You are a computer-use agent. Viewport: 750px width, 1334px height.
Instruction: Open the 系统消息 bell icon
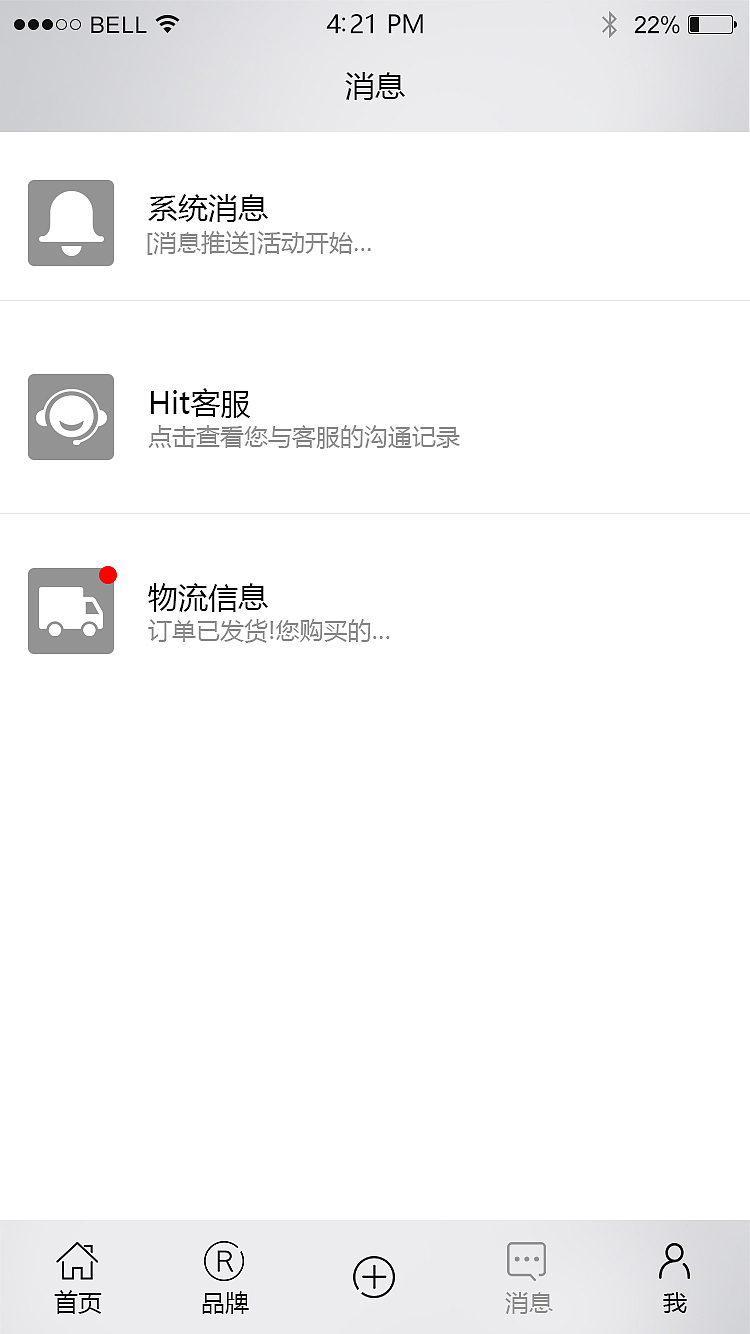point(70,223)
